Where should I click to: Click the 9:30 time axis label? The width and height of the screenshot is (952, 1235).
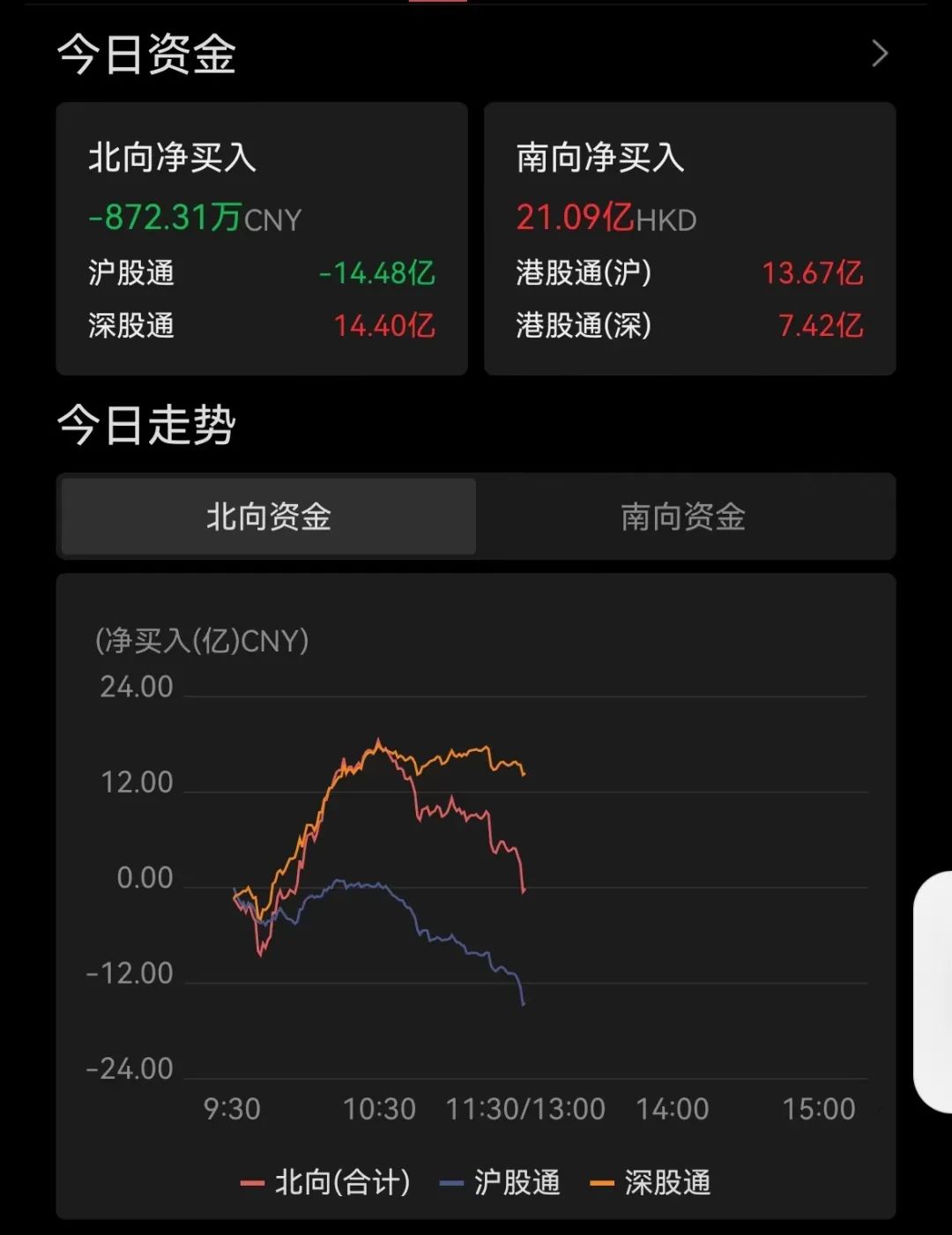pos(232,1109)
